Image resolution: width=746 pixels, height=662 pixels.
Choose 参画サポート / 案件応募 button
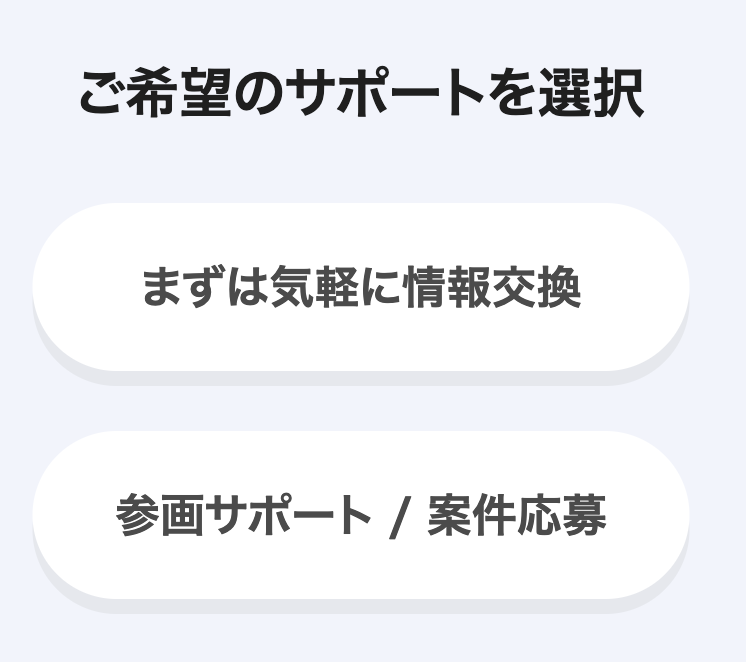tap(361, 516)
